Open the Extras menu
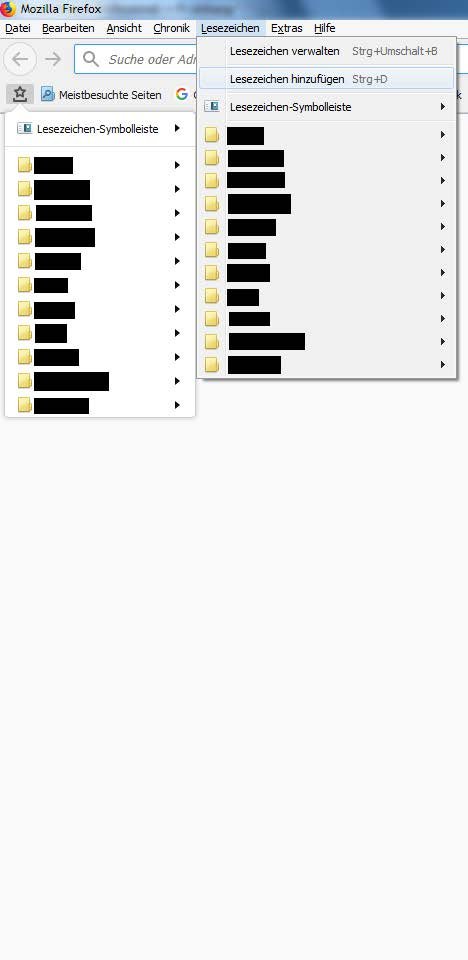The image size is (468, 960). pos(287,28)
